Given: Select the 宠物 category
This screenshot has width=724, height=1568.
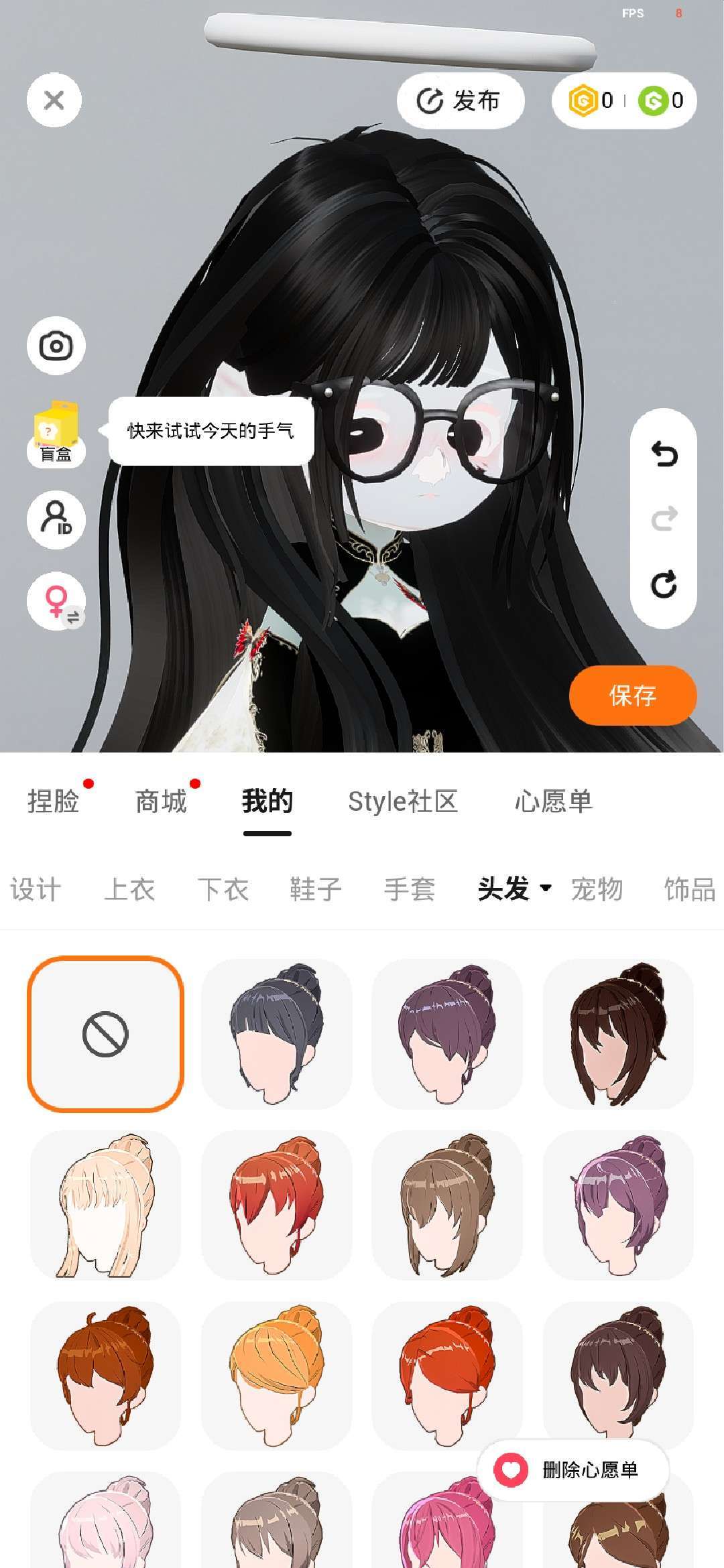Looking at the screenshot, I should tap(597, 890).
